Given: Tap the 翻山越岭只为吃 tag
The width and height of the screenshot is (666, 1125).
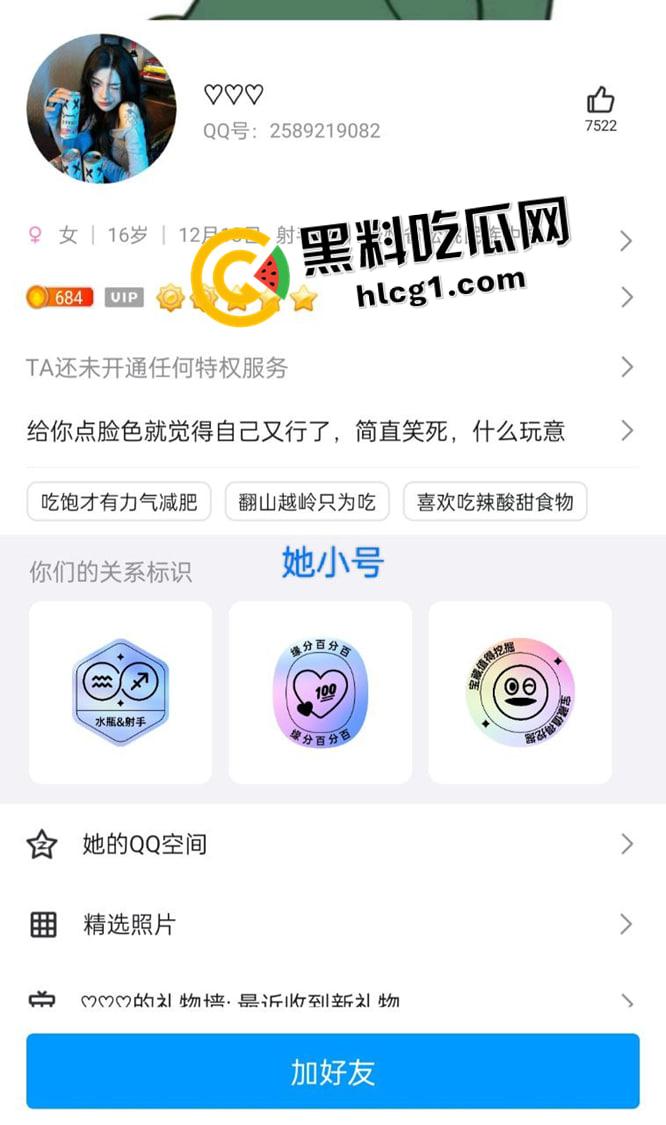Looking at the screenshot, I should pos(307,501).
